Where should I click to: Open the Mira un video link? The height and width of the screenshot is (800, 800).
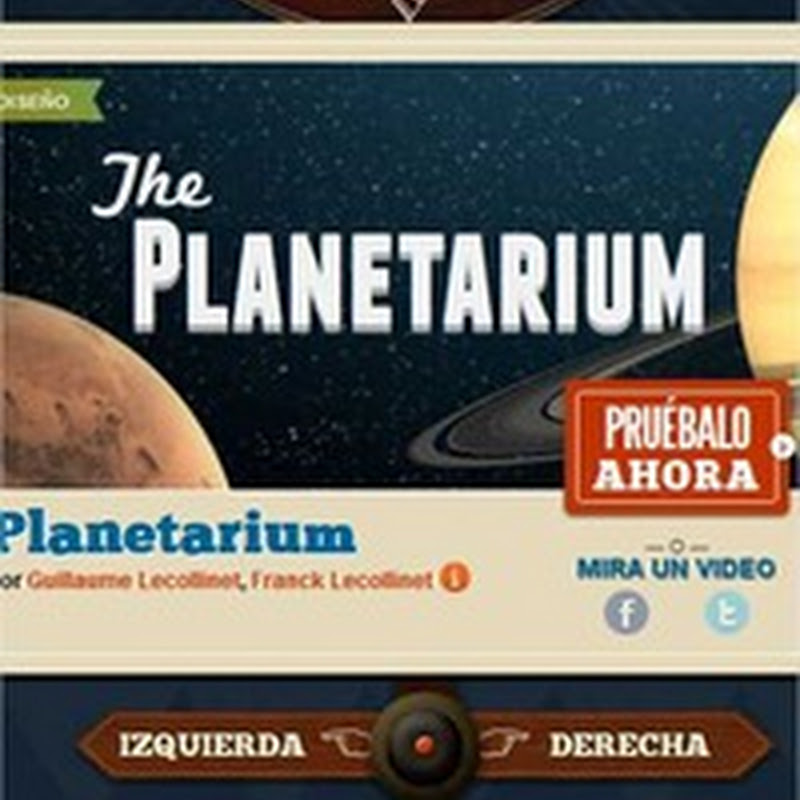[676, 569]
